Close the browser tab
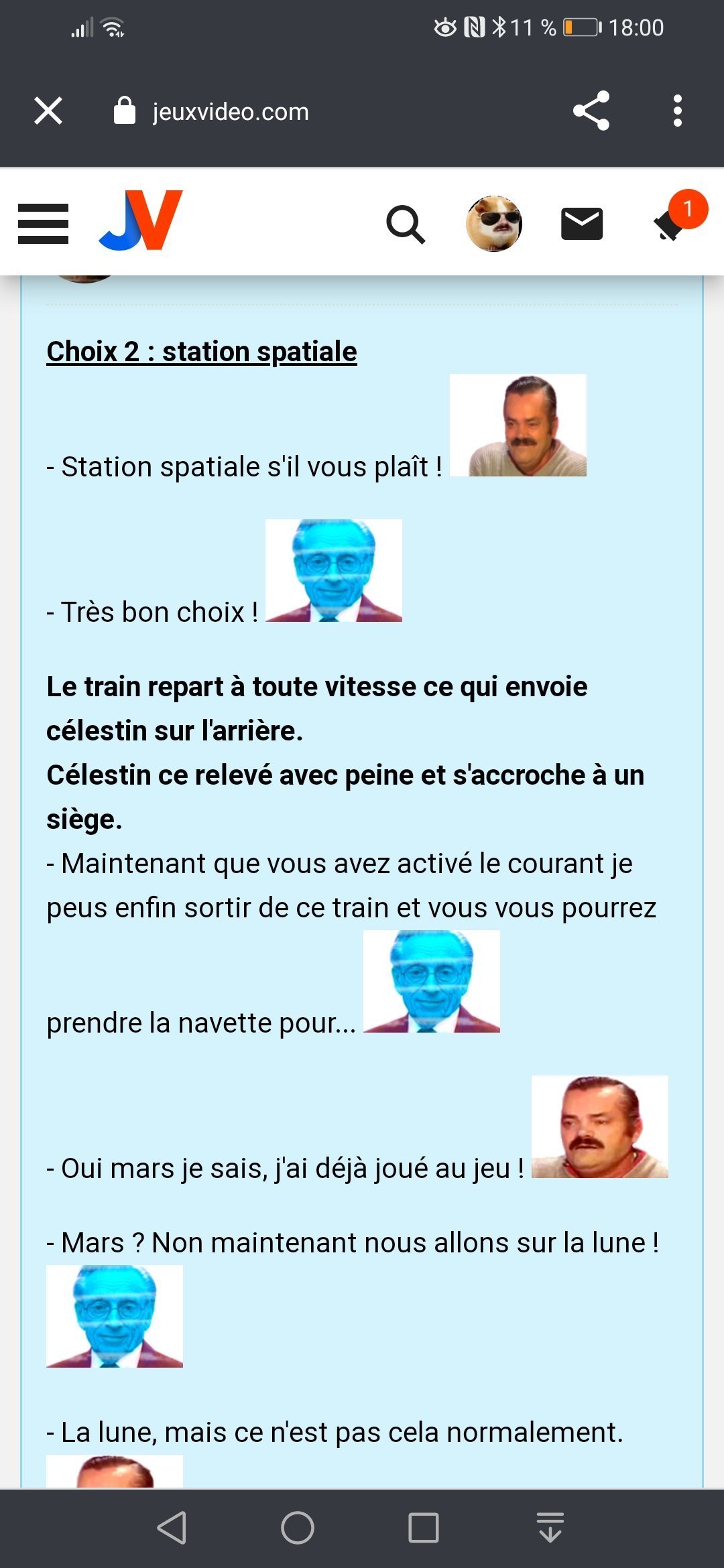 pos(48,111)
